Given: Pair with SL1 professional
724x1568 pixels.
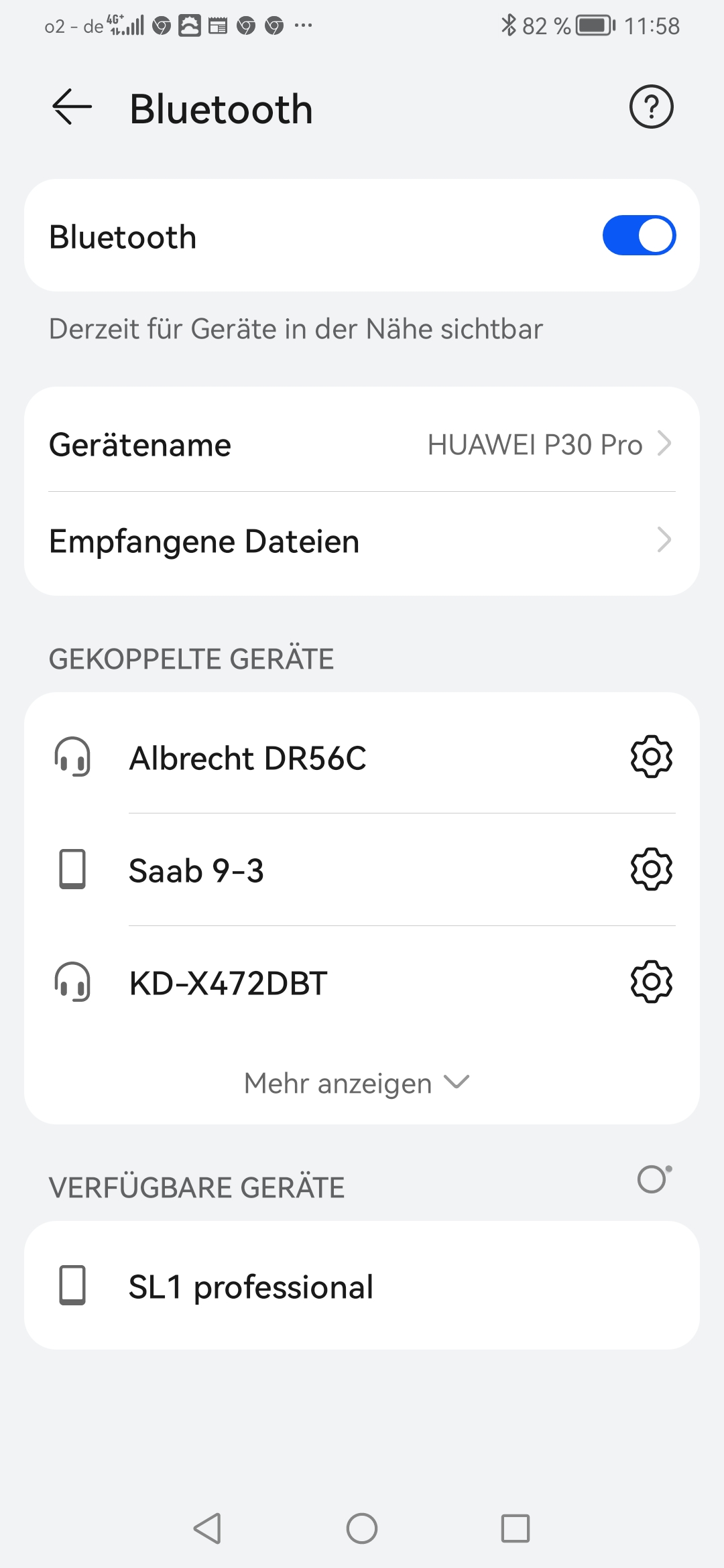Looking at the screenshot, I should tap(362, 1286).
